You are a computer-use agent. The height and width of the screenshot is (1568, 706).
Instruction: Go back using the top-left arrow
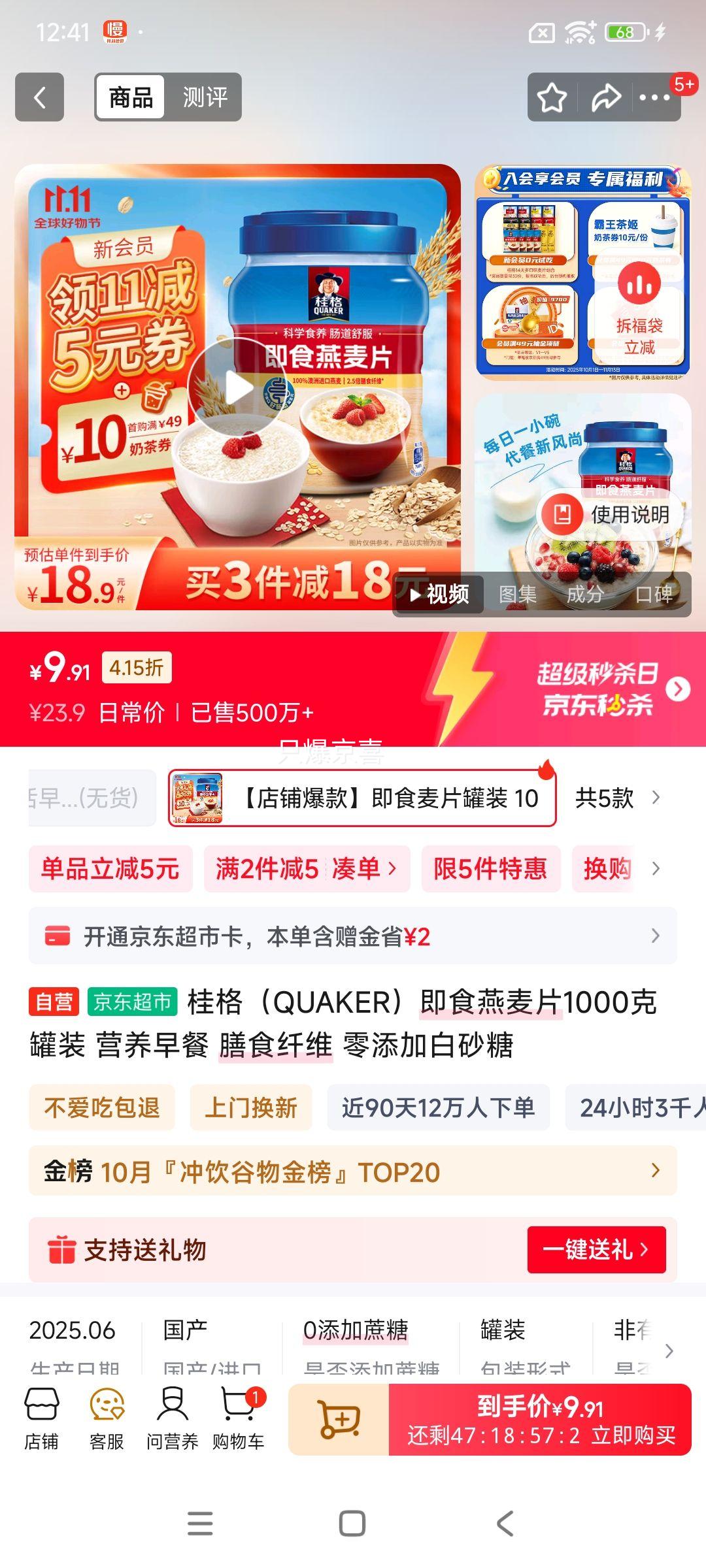(x=39, y=97)
